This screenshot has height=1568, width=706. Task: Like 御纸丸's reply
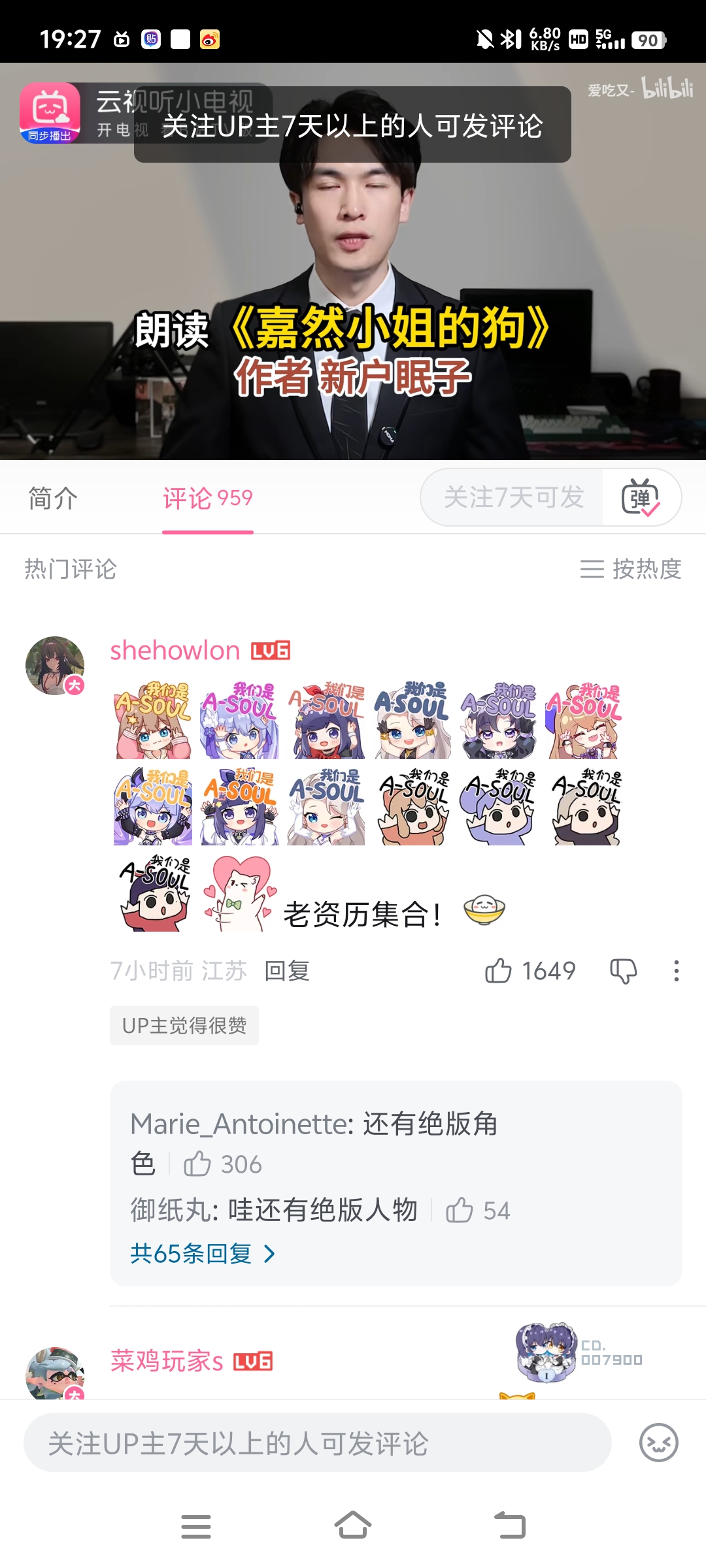tap(460, 1211)
